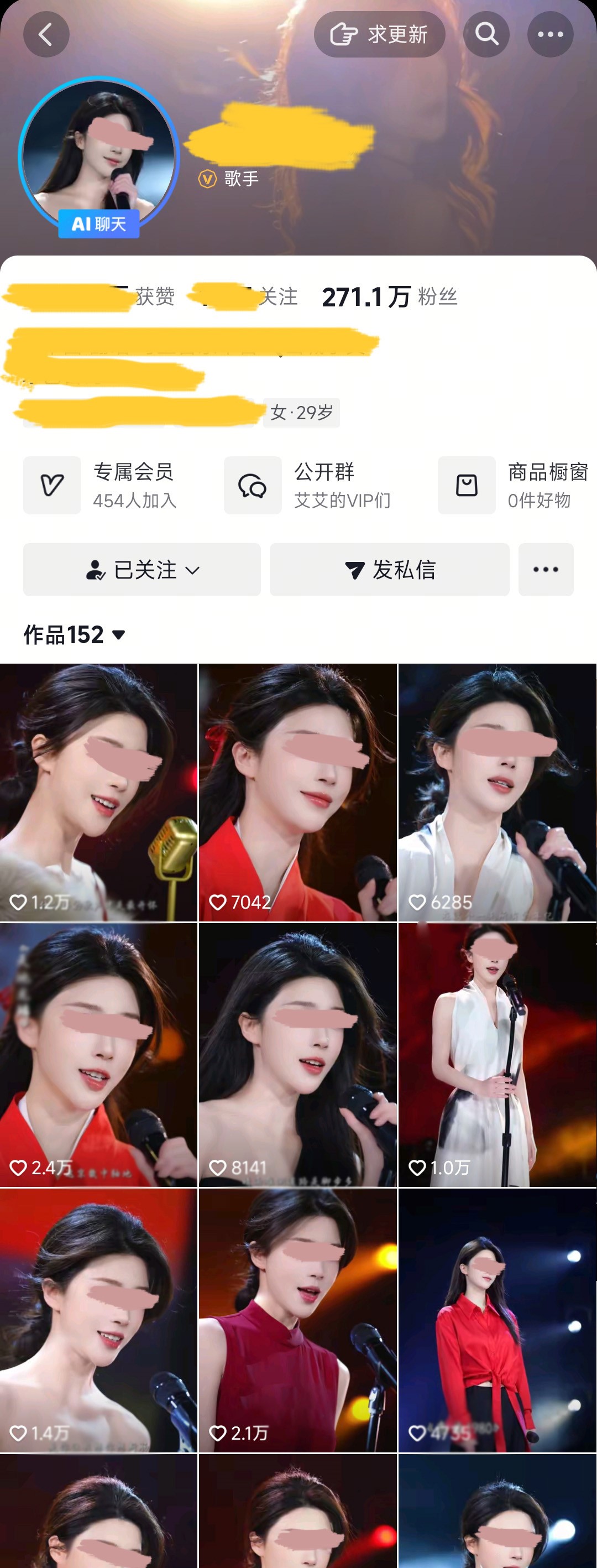Play the video with 8141 likes
This screenshot has height=1568, width=597.
[297, 1055]
